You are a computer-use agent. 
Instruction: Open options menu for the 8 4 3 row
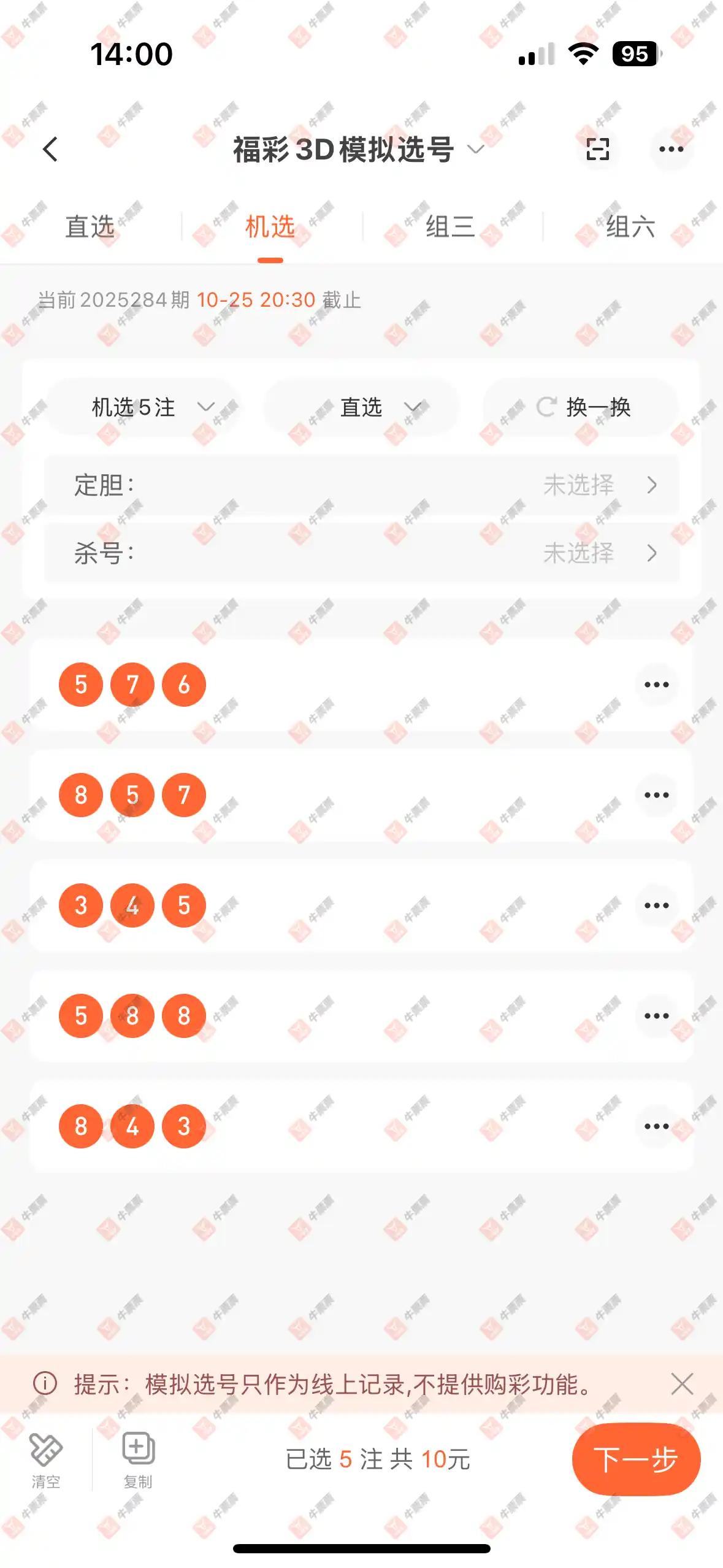pyautogui.click(x=656, y=1125)
